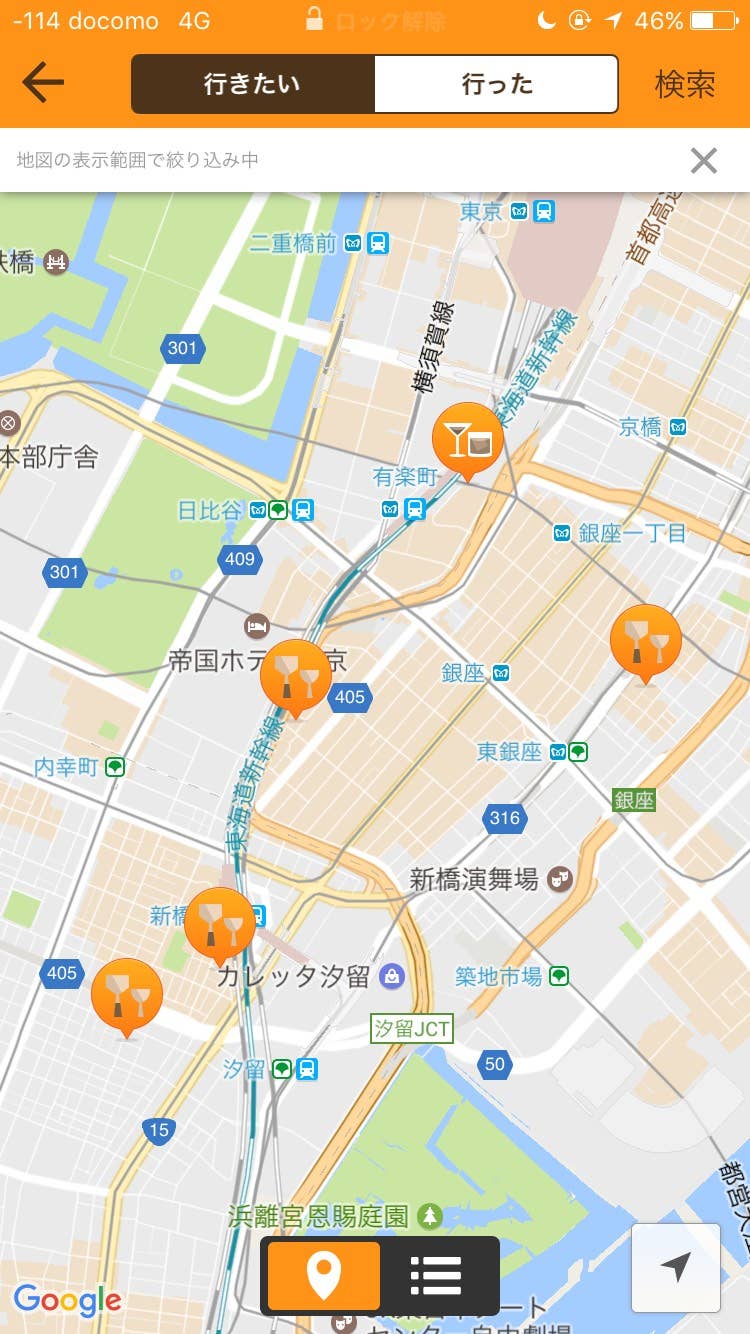The width and height of the screenshot is (750, 1334).
Task: Switch to map pin view
Action: click(323, 1276)
